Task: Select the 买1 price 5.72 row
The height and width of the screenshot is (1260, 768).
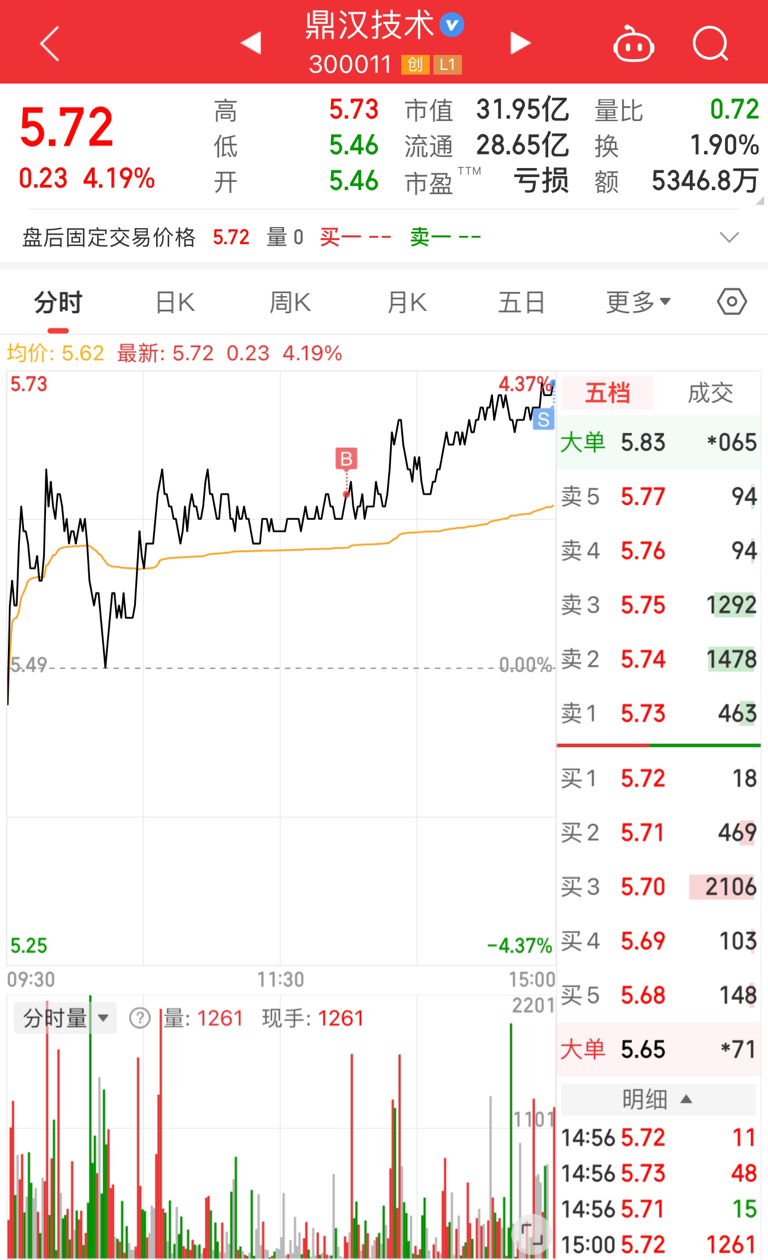Action: [658, 778]
